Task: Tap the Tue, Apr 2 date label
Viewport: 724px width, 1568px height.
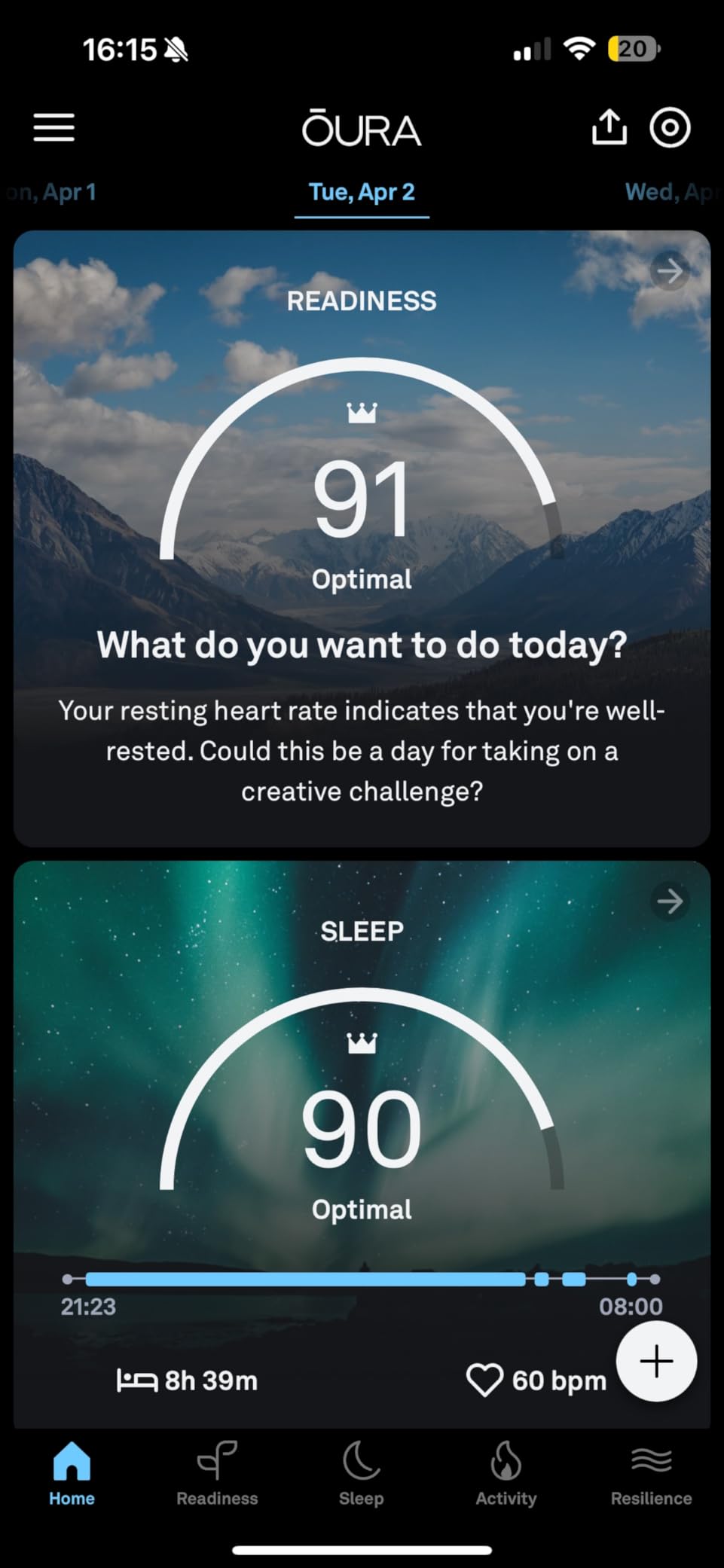Action: coord(361,192)
